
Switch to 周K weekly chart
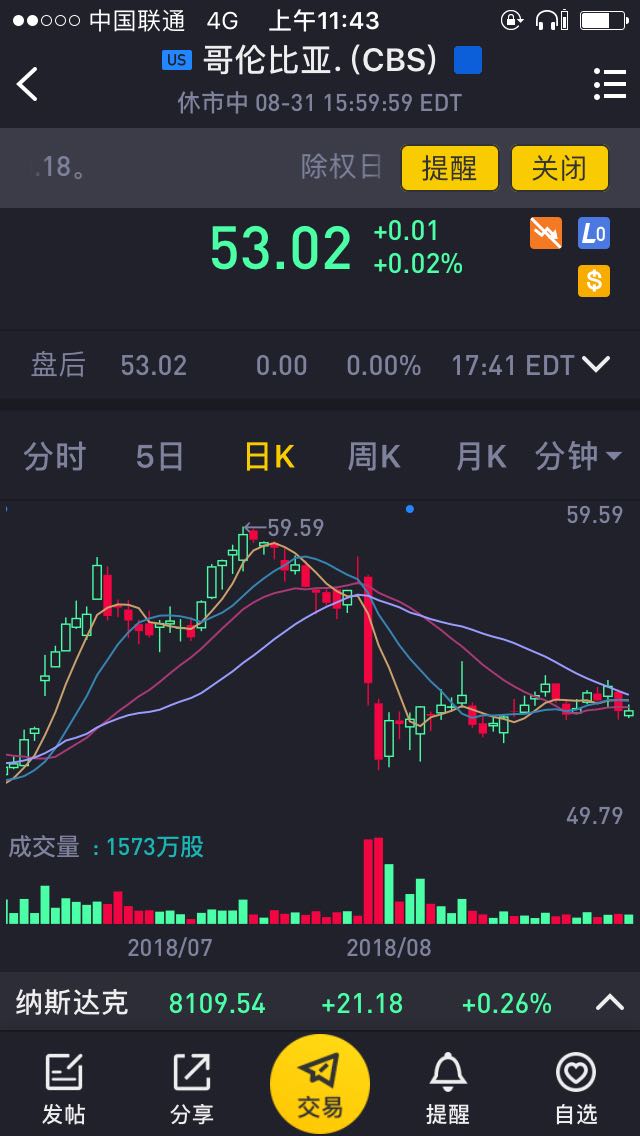click(x=374, y=457)
